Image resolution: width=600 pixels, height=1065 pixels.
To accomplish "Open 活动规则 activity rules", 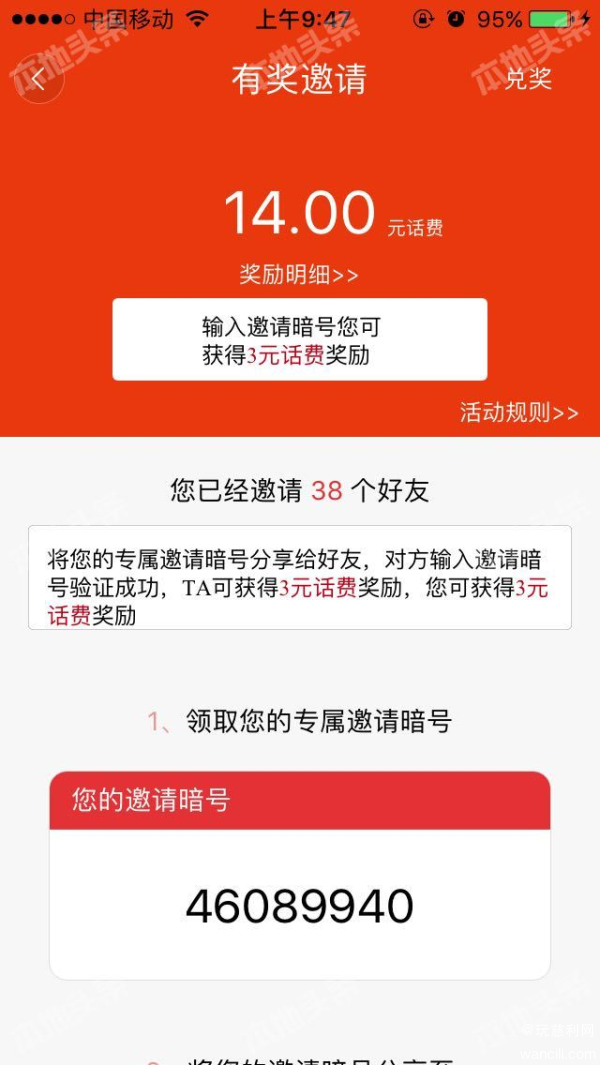I will pos(518,412).
